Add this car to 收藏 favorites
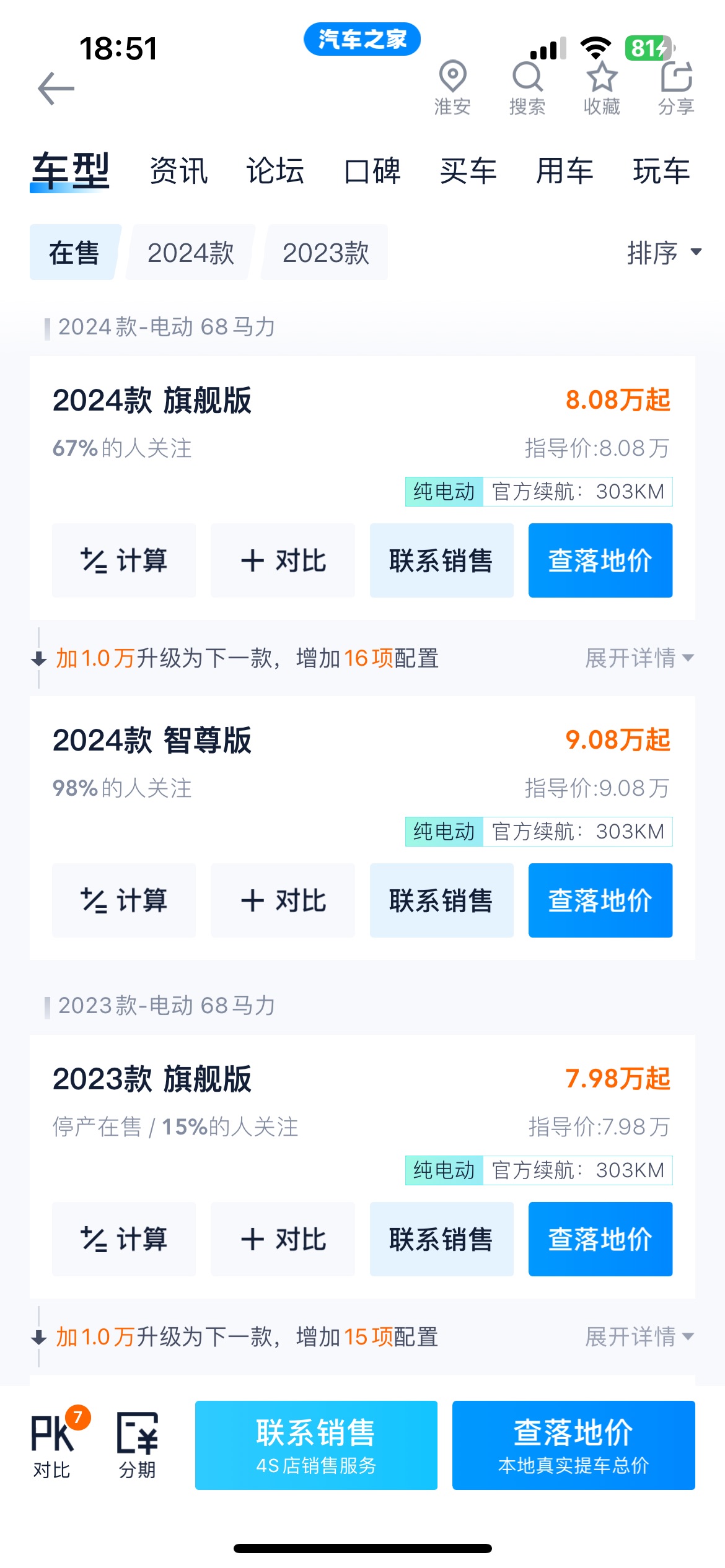This screenshot has width=725, height=1568. tap(602, 88)
